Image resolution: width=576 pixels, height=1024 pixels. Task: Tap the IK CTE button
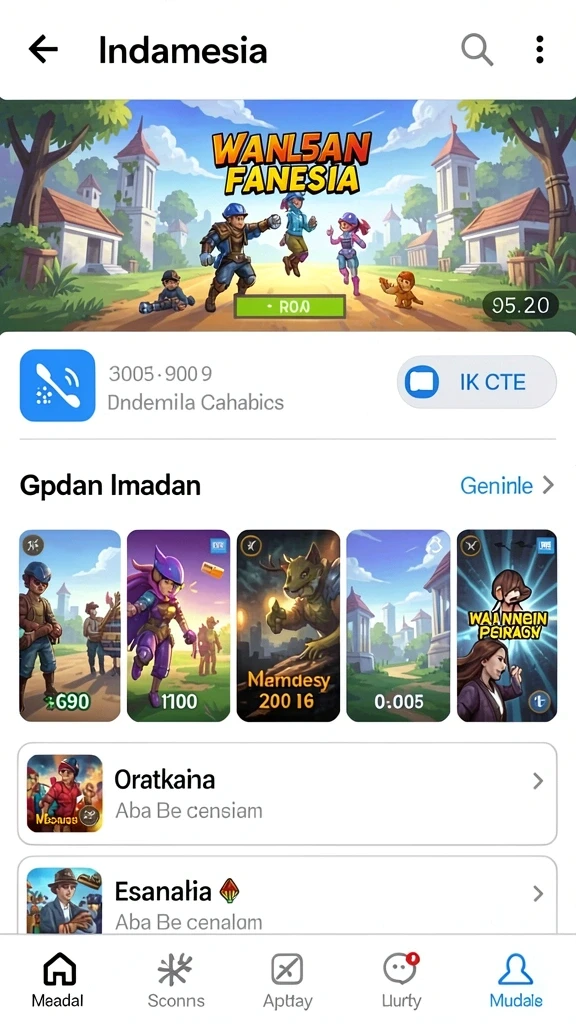tap(477, 382)
